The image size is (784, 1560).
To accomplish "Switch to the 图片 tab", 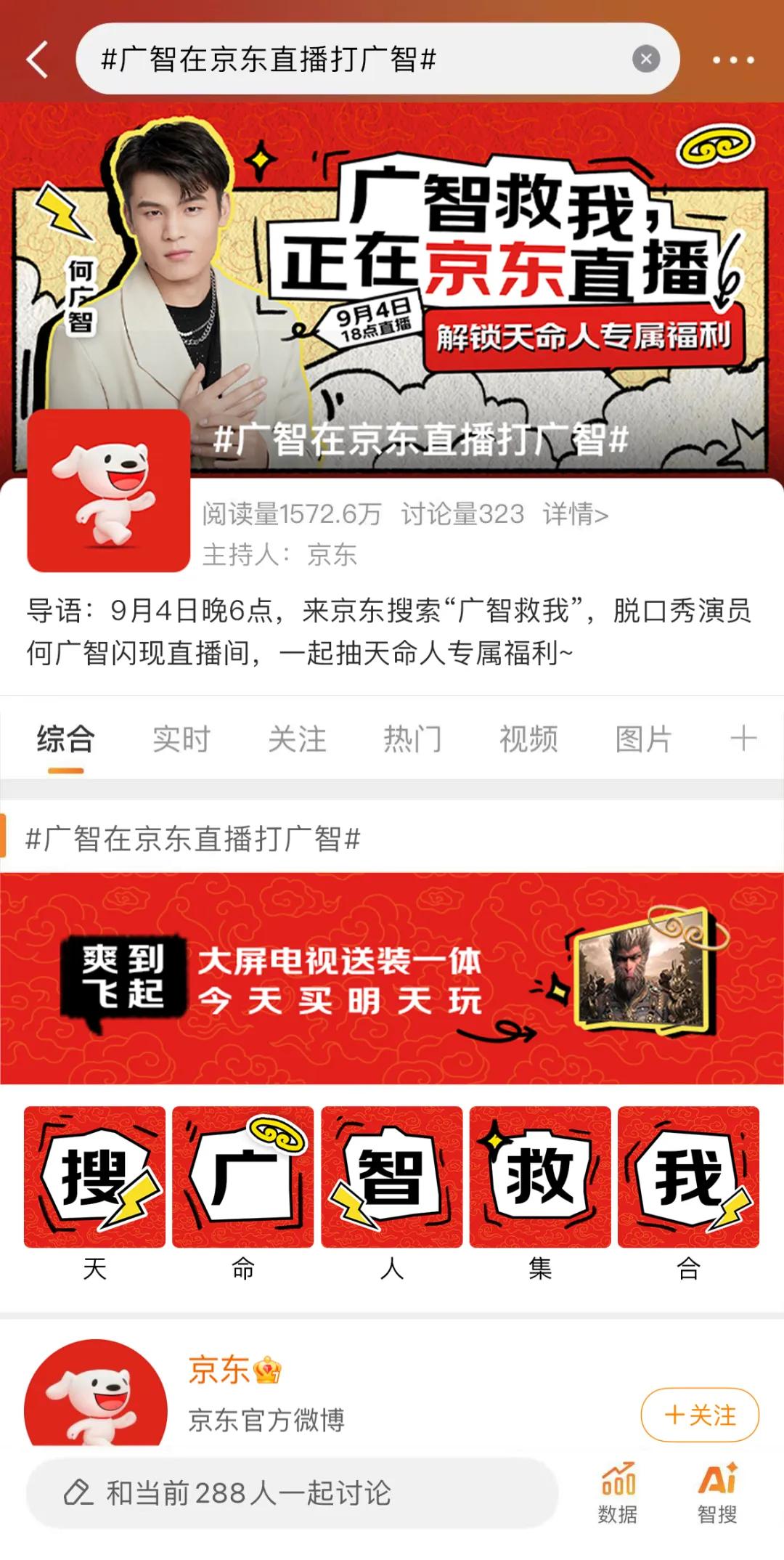I will point(643,739).
